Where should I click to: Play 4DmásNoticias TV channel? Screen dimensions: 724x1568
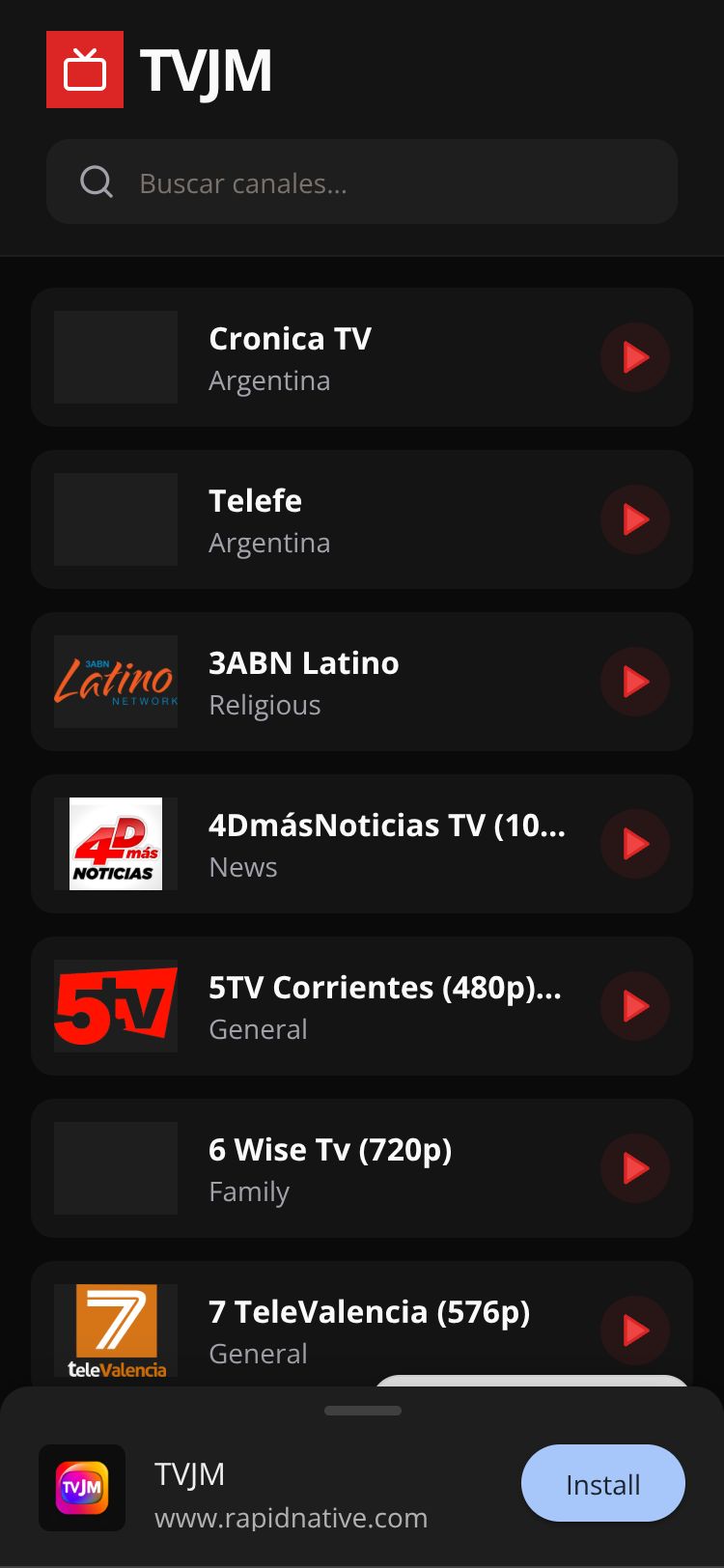coord(635,844)
